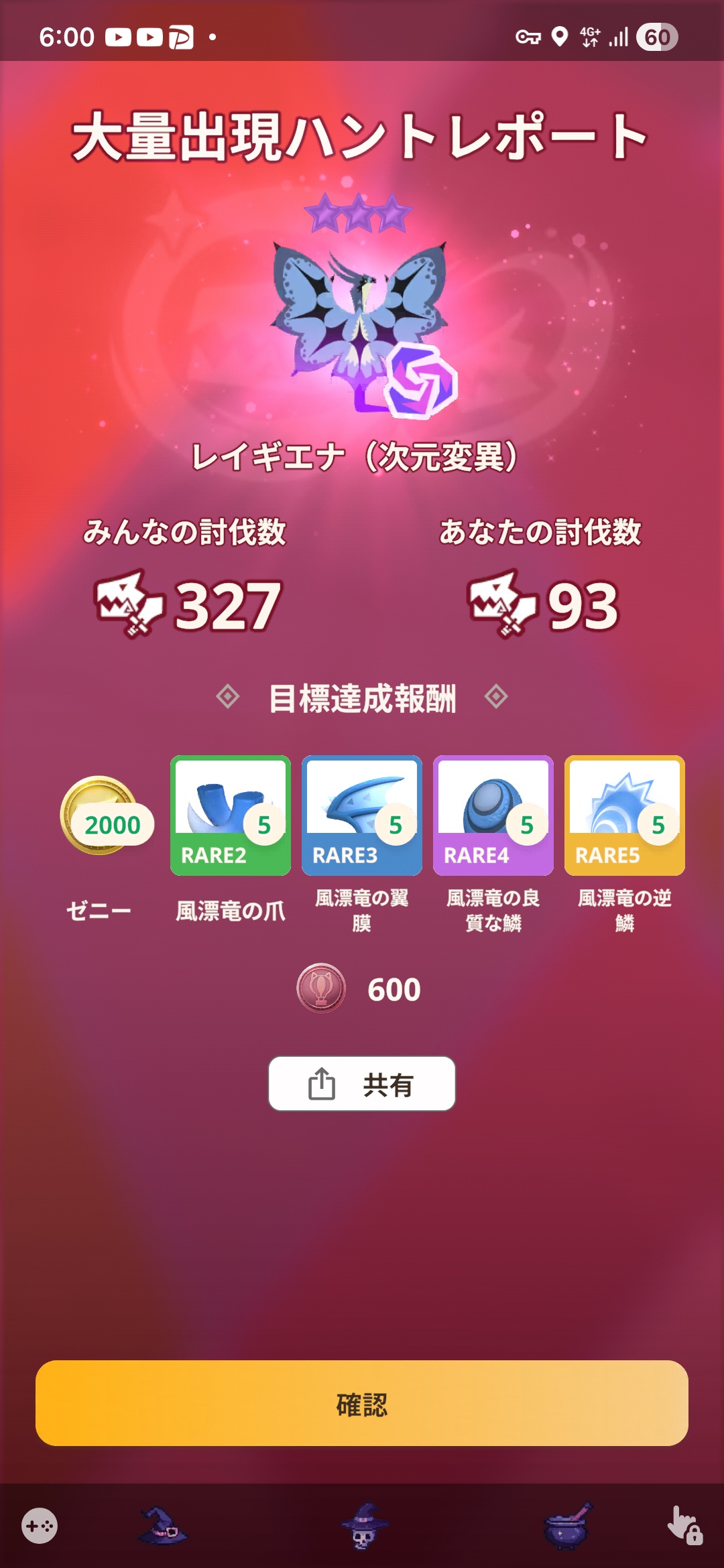Viewport: 724px width, 1568px height.
Task: Open the RARE2 風漂竜の爪 reward item
Action: tap(231, 815)
